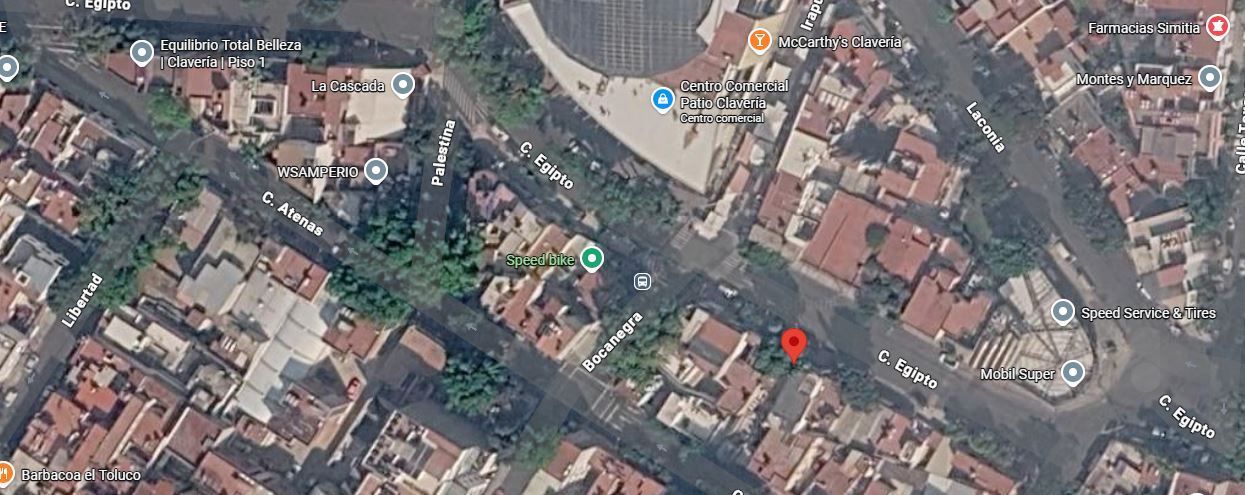Open McCarthy's Clavería bar marker
Image resolution: width=1245 pixels, height=495 pixels.
pyautogui.click(x=760, y=41)
